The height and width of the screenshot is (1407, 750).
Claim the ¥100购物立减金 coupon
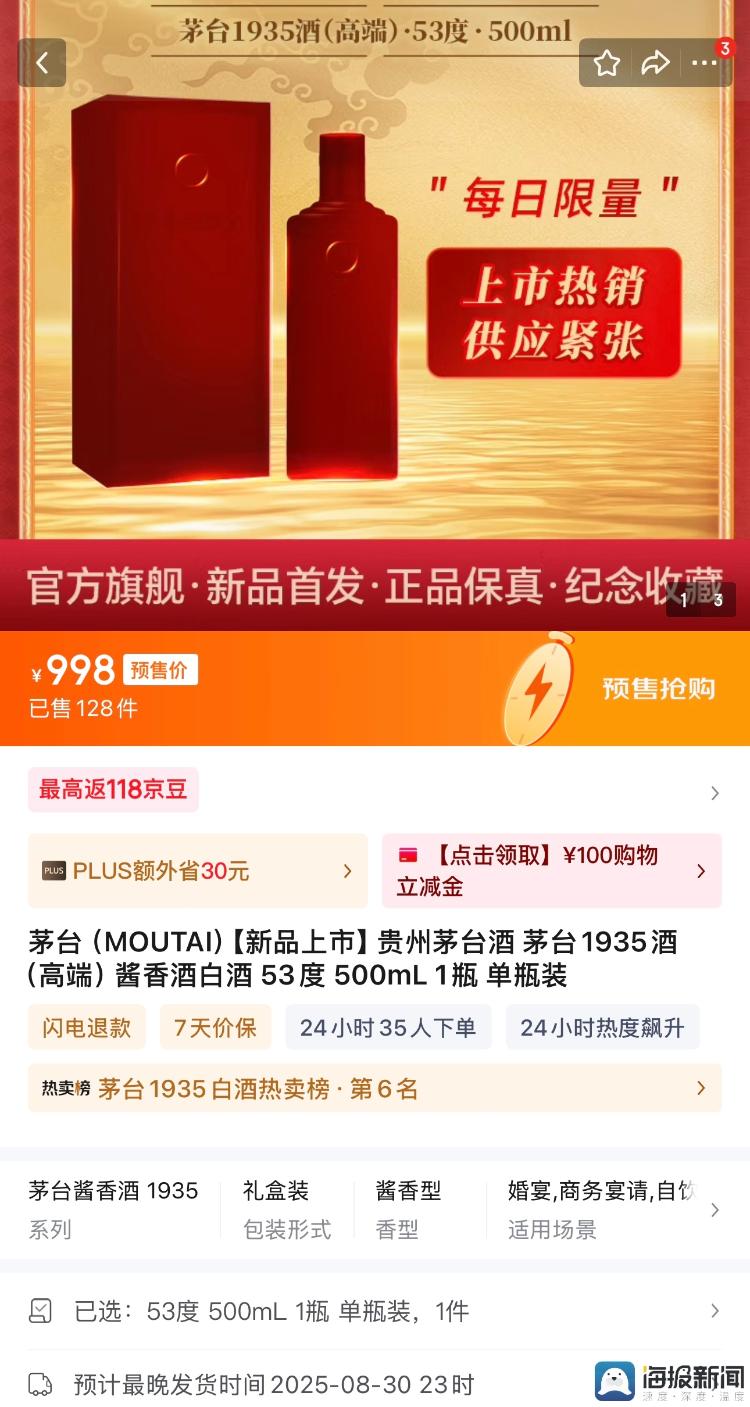click(551, 871)
